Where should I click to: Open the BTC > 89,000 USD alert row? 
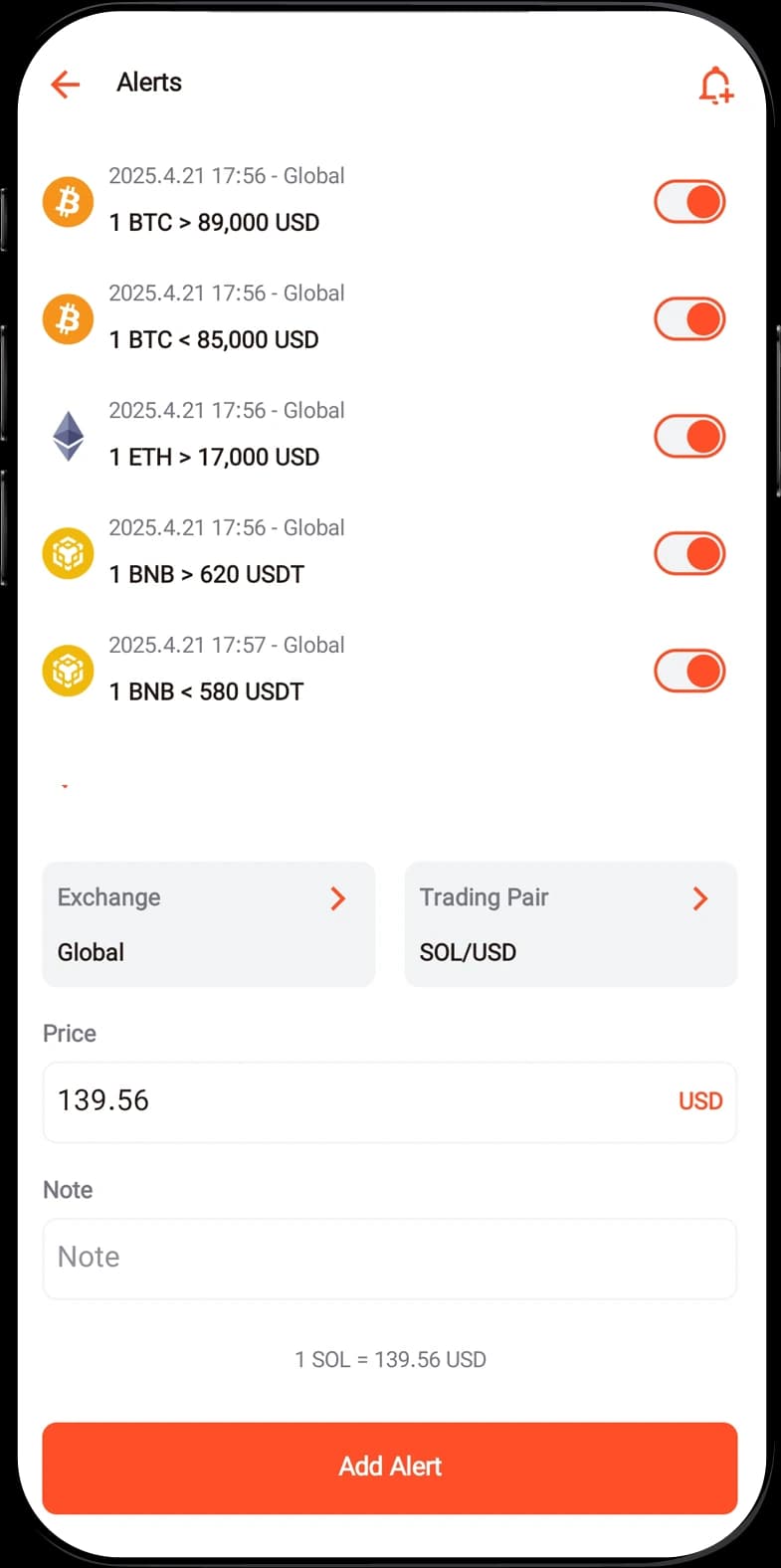338,201
